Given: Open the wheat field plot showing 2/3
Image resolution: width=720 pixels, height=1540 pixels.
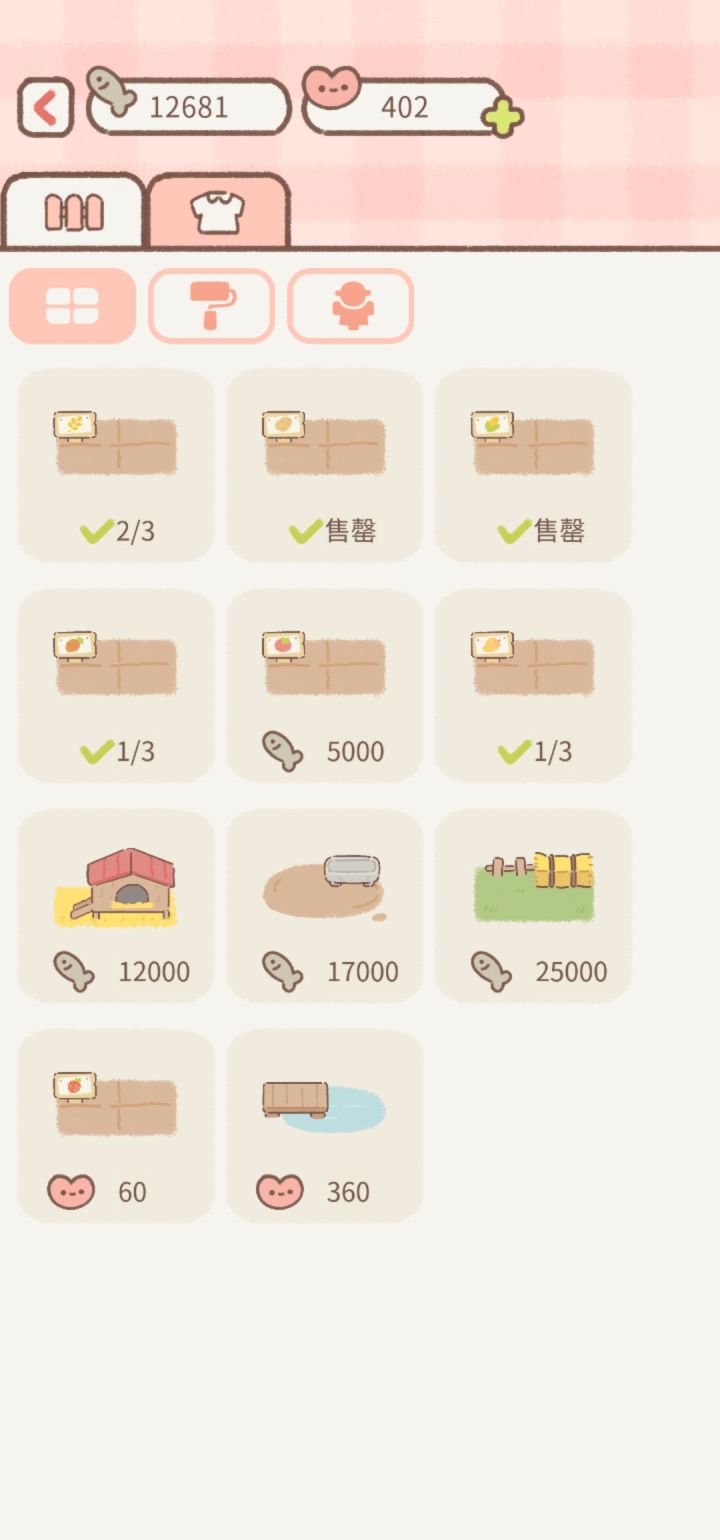Looking at the screenshot, I should pos(116,465).
